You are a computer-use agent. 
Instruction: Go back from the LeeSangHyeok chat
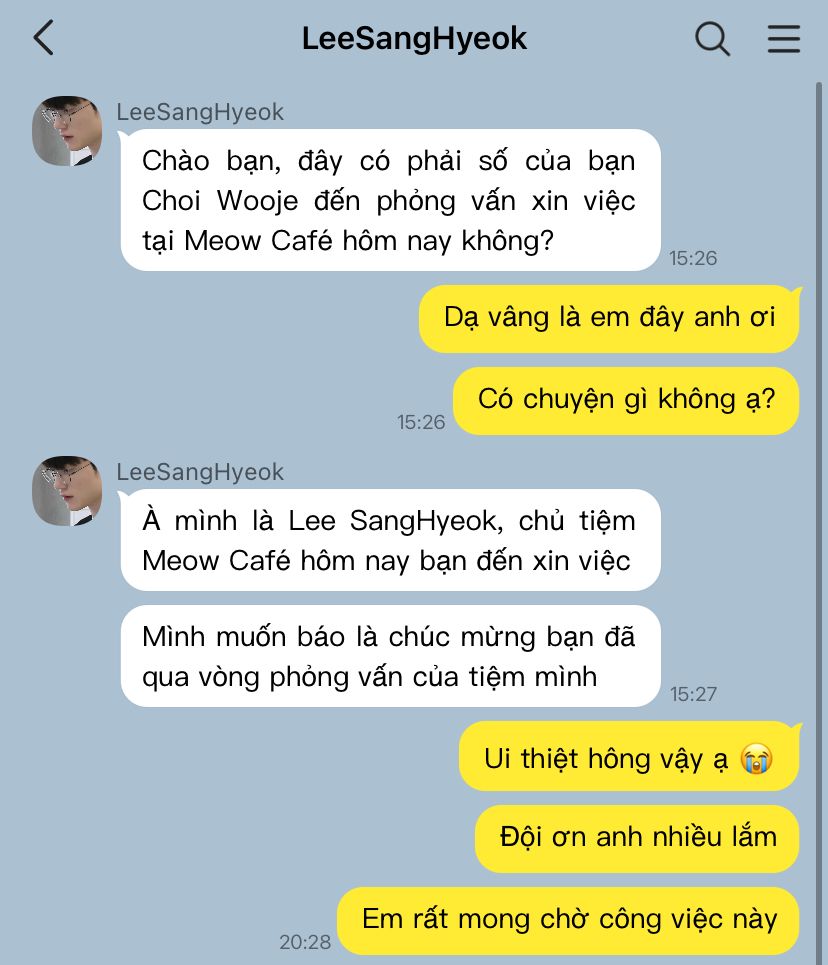pos(44,39)
